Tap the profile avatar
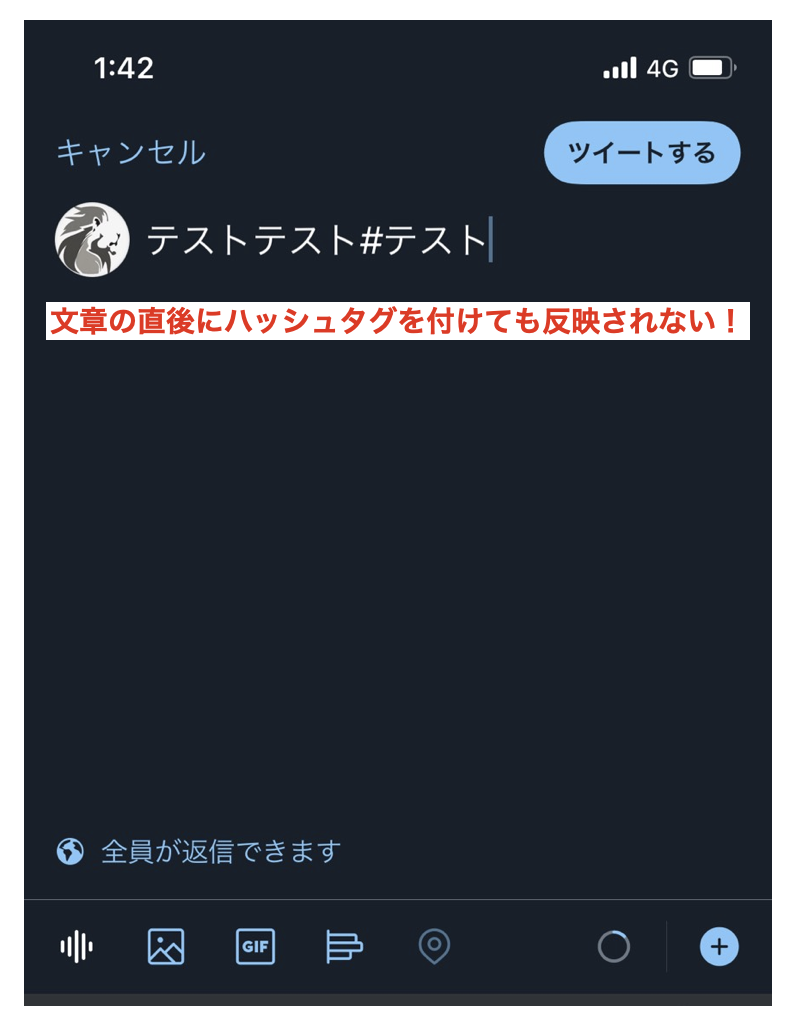The image size is (788, 1022). [x=92, y=240]
